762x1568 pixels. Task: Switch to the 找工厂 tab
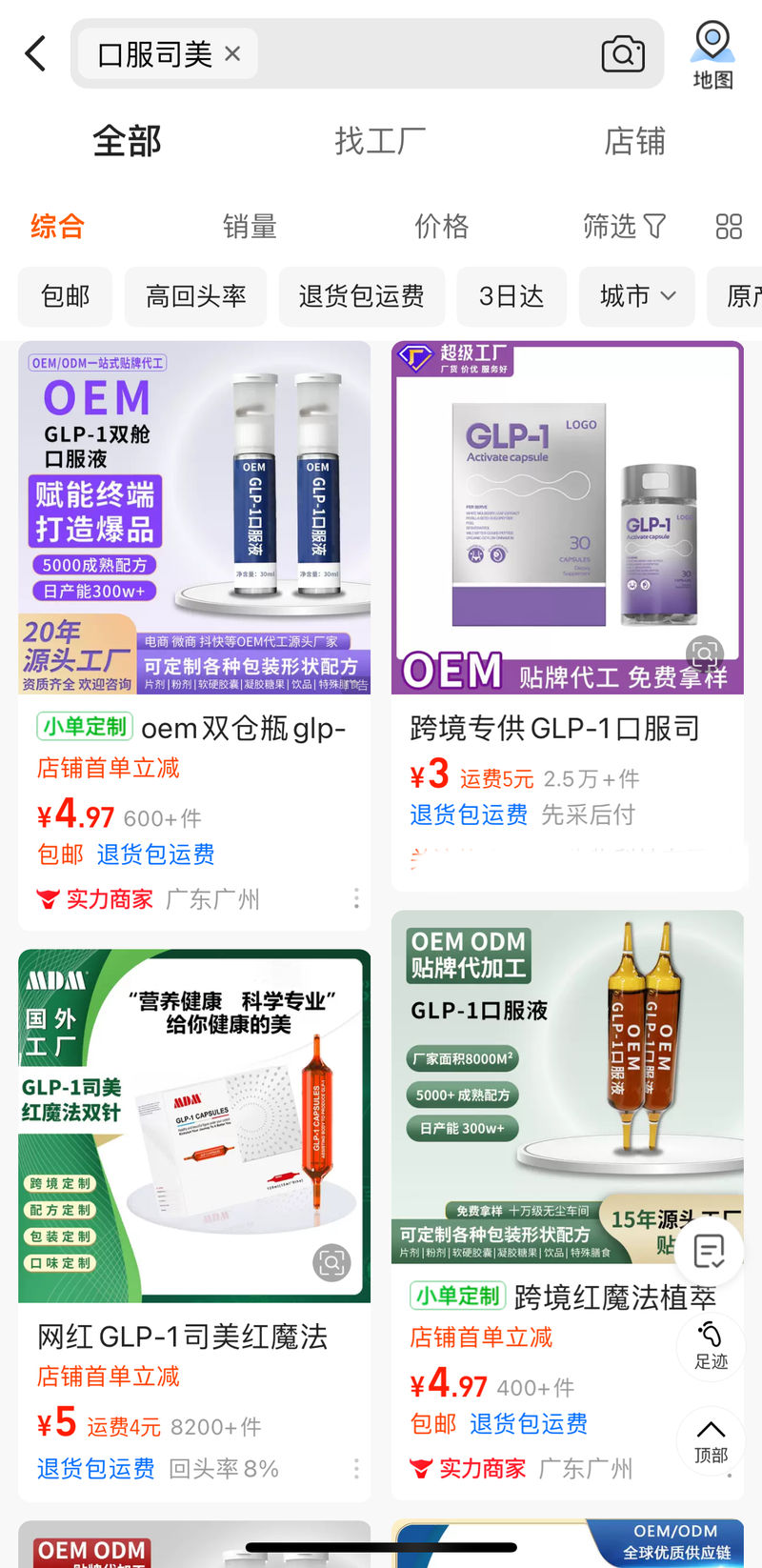(x=380, y=141)
